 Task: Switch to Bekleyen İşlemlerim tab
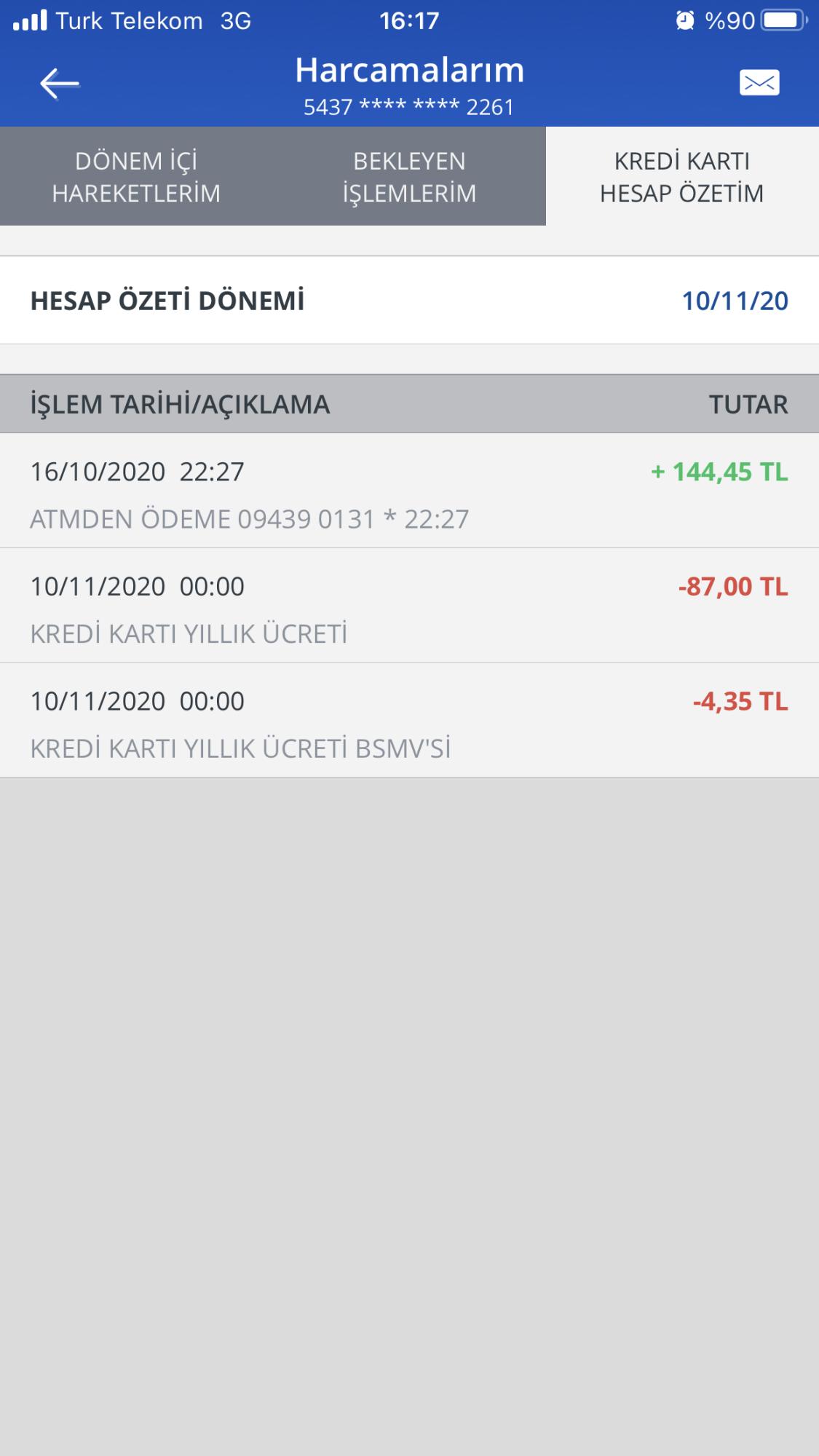409,176
